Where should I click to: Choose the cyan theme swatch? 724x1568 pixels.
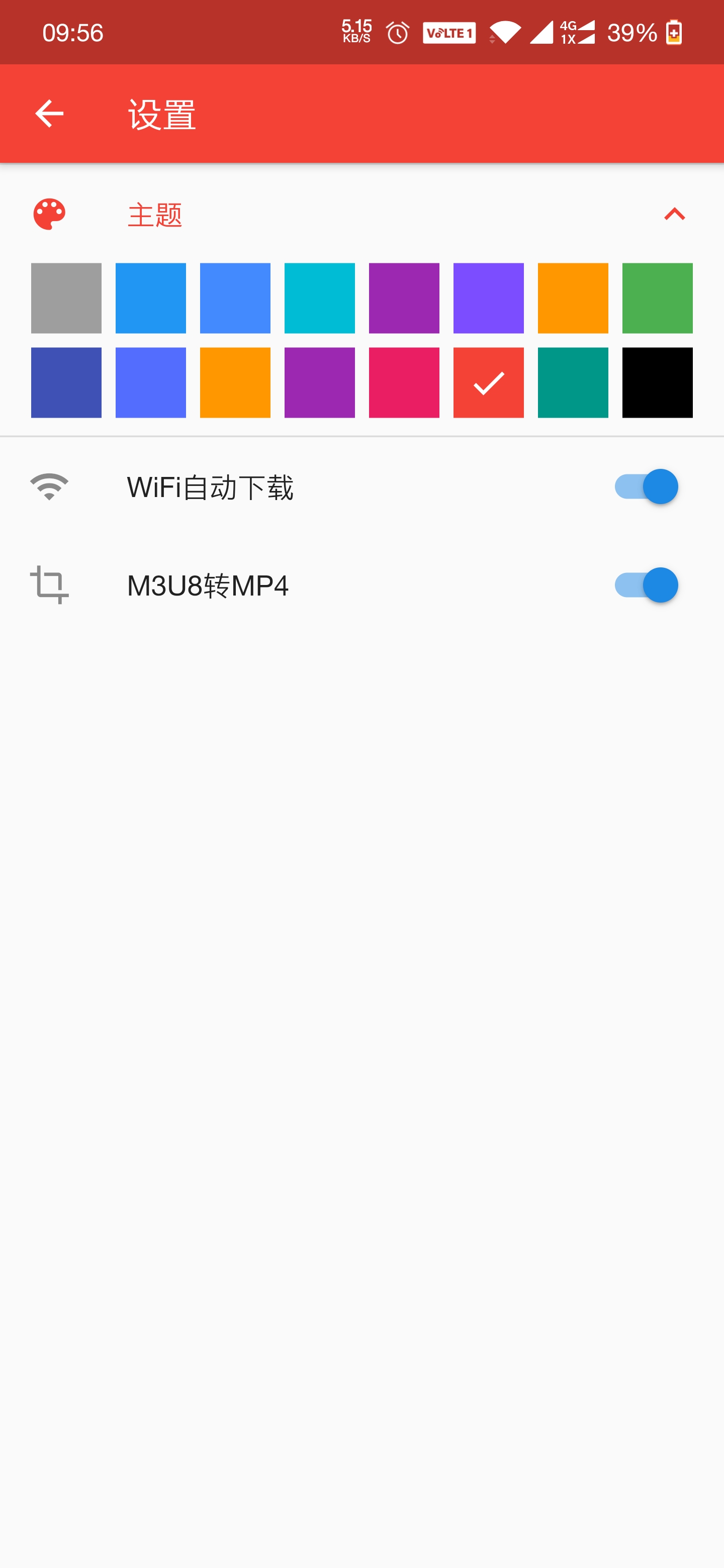[320, 298]
